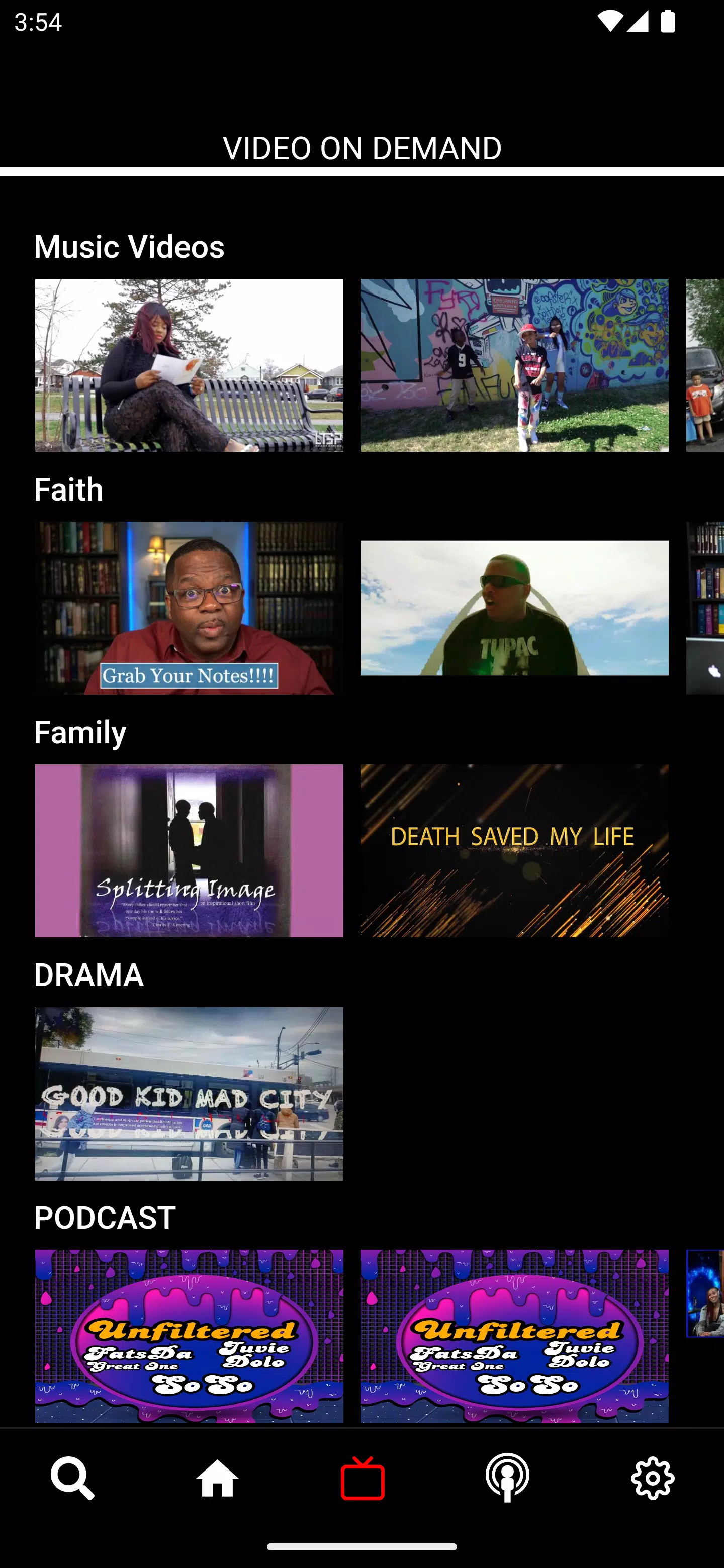The image size is (724, 1568).
Task: Open the graffiti wall music video
Action: click(514, 365)
